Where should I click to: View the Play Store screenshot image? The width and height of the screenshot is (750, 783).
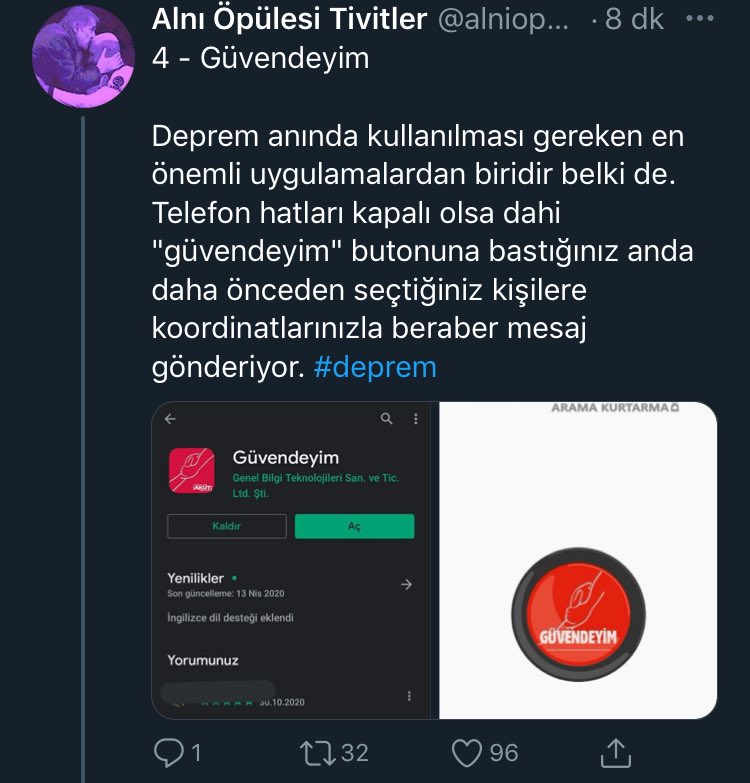(x=293, y=560)
